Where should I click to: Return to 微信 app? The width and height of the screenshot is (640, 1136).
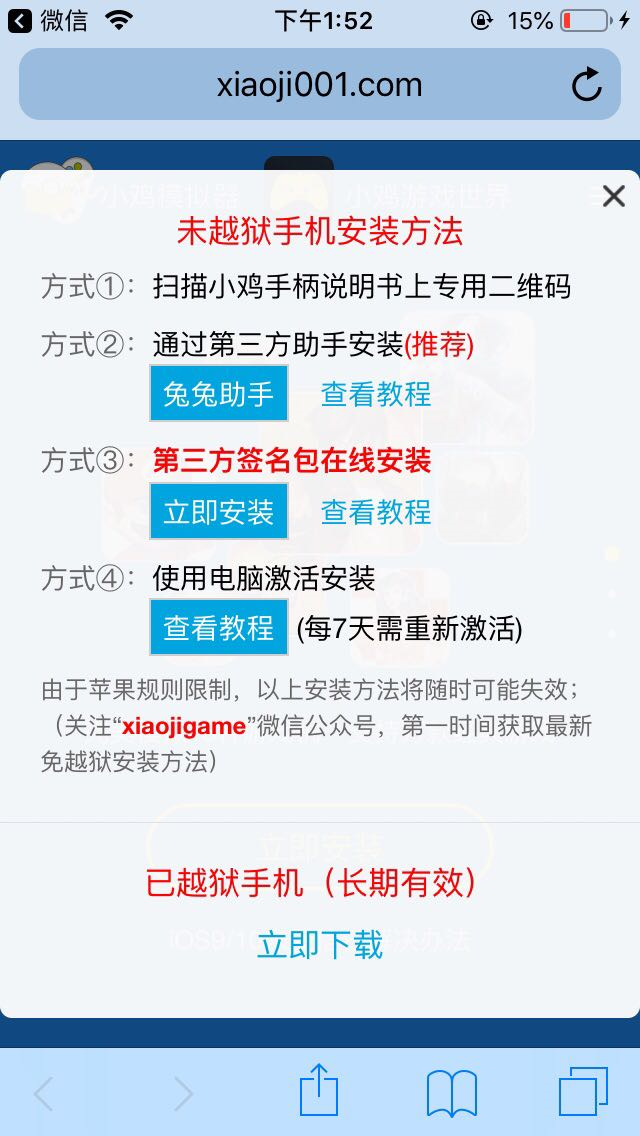click(x=48, y=21)
